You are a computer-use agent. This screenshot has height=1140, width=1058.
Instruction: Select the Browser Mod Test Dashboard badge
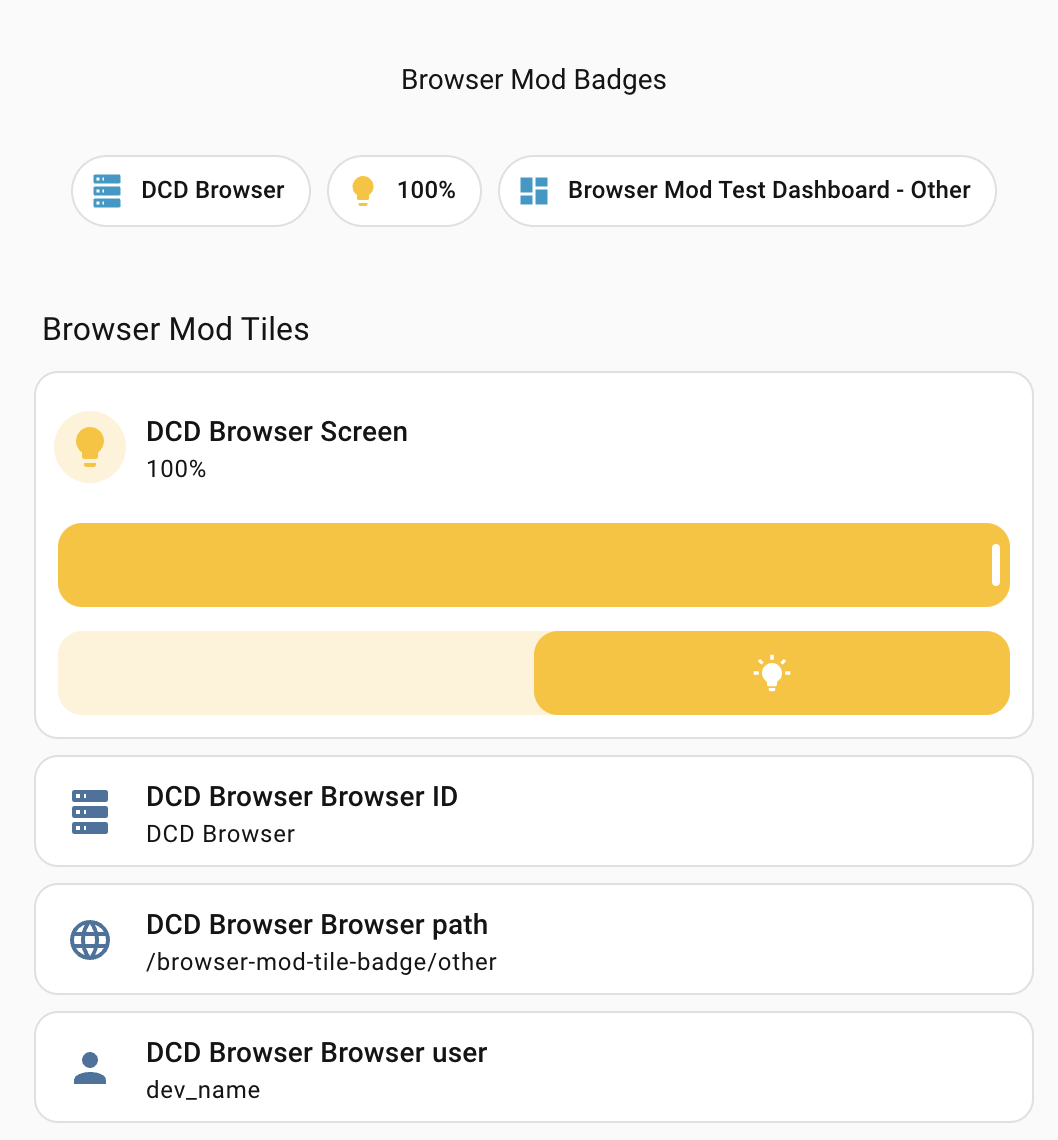[747, 191]
